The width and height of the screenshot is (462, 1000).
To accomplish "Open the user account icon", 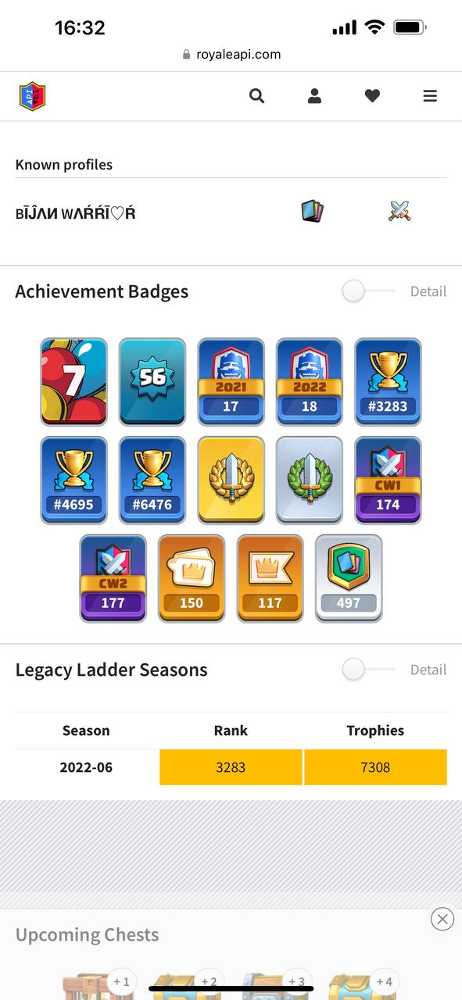I will click(x=315, y=96).
